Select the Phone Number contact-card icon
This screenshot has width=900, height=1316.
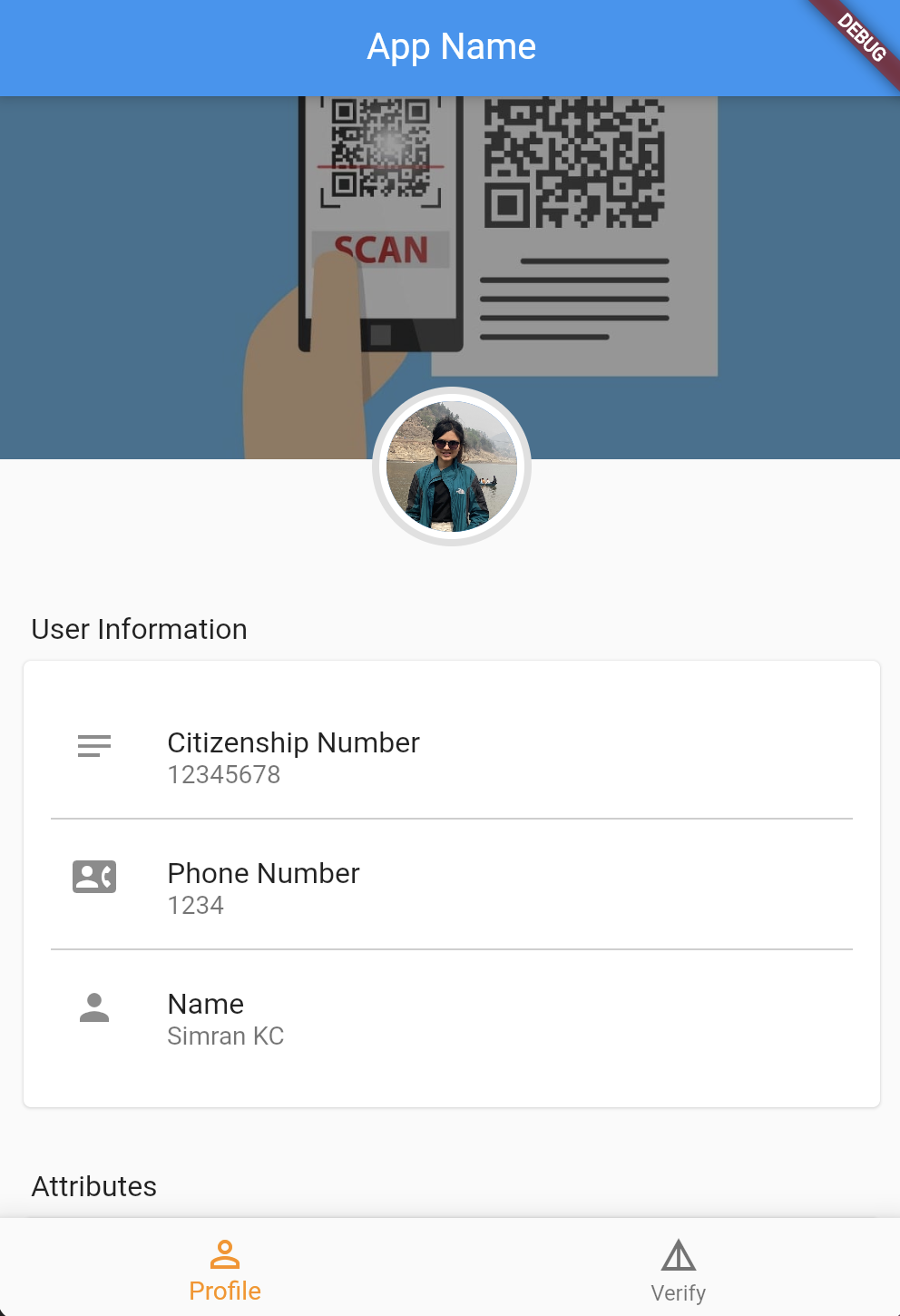(93, 876)
